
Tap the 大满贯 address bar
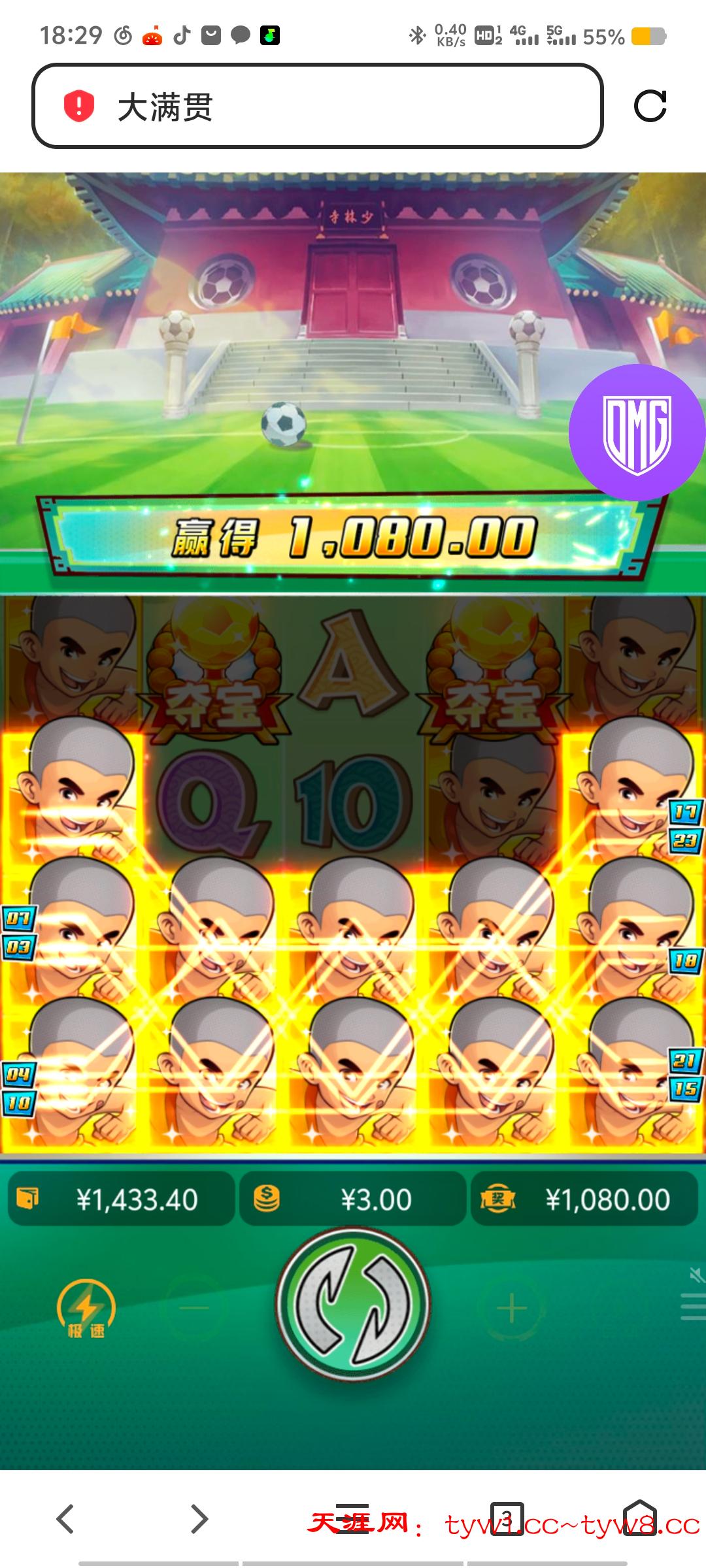[317, 106]
